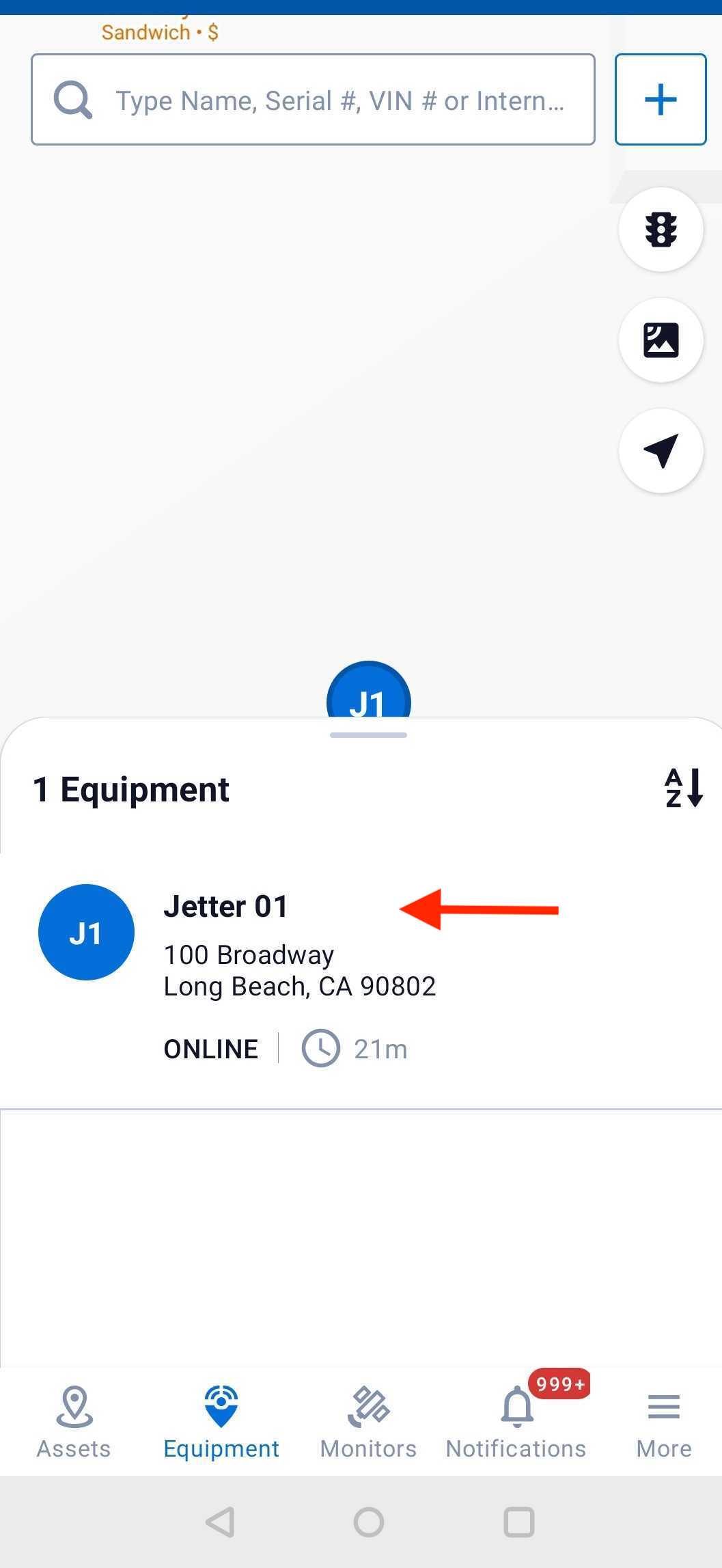Add new equipment with plus button
722x1568 pixels.
point(660,100)
